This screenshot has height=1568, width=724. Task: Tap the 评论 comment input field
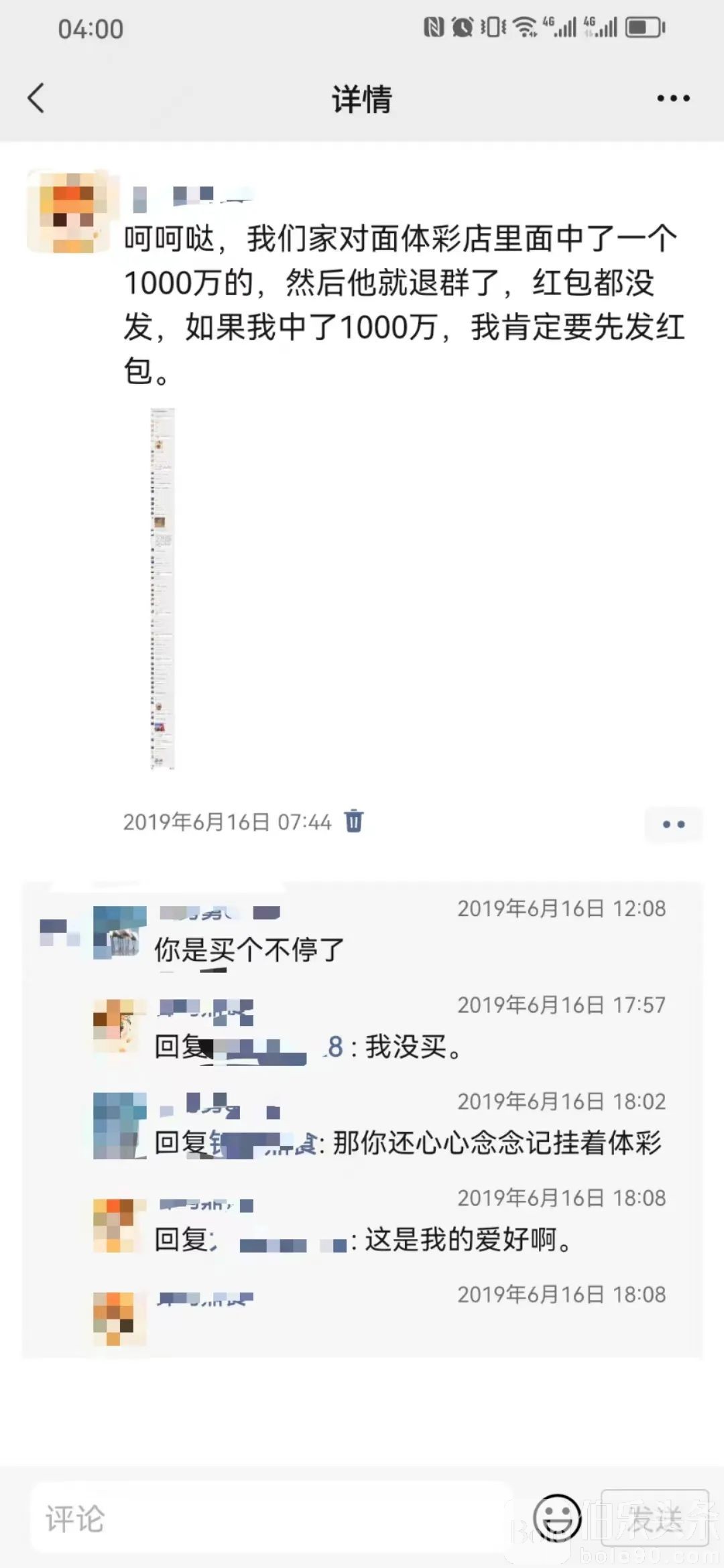(268, 1518)
